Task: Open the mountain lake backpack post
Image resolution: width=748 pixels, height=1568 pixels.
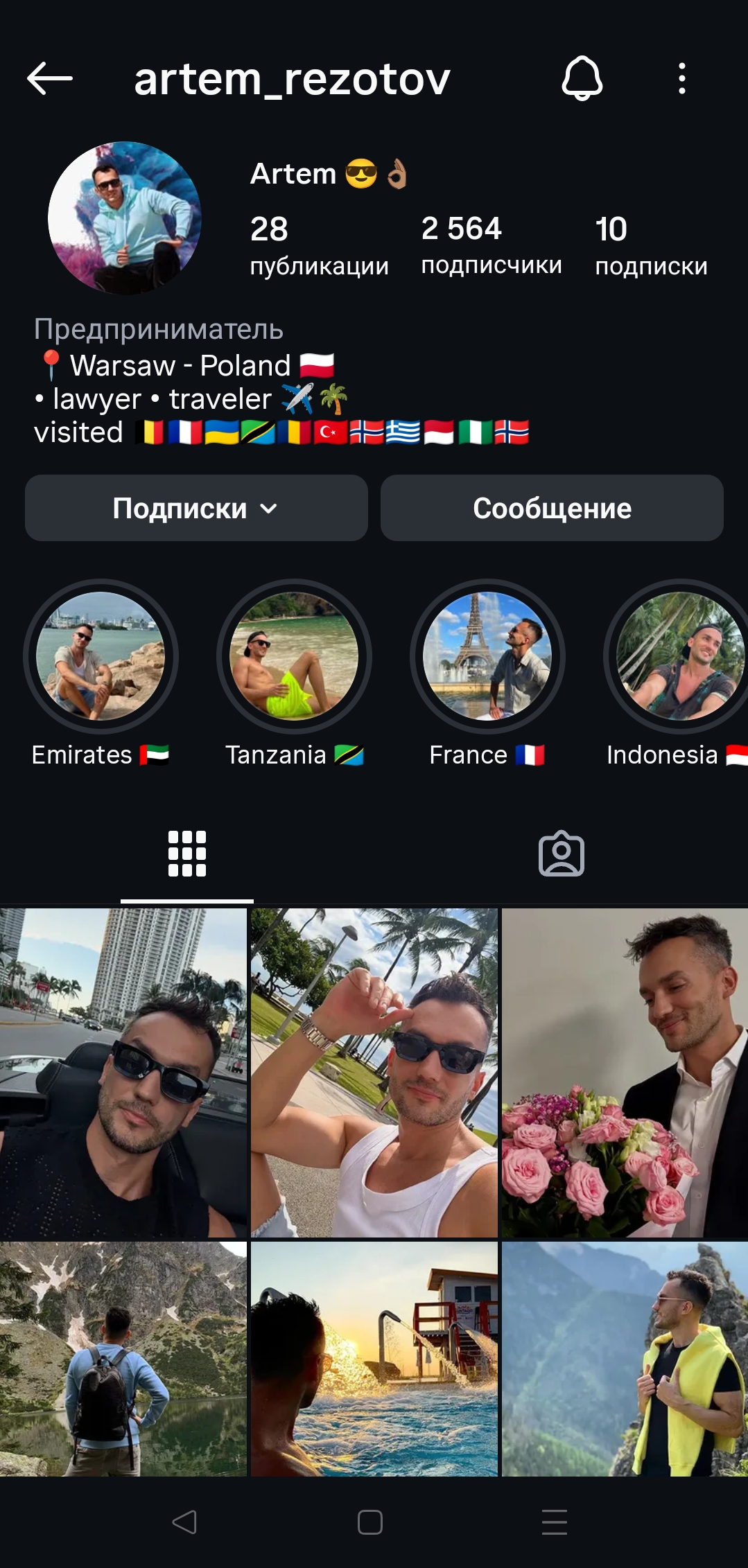Action: 123,1359
